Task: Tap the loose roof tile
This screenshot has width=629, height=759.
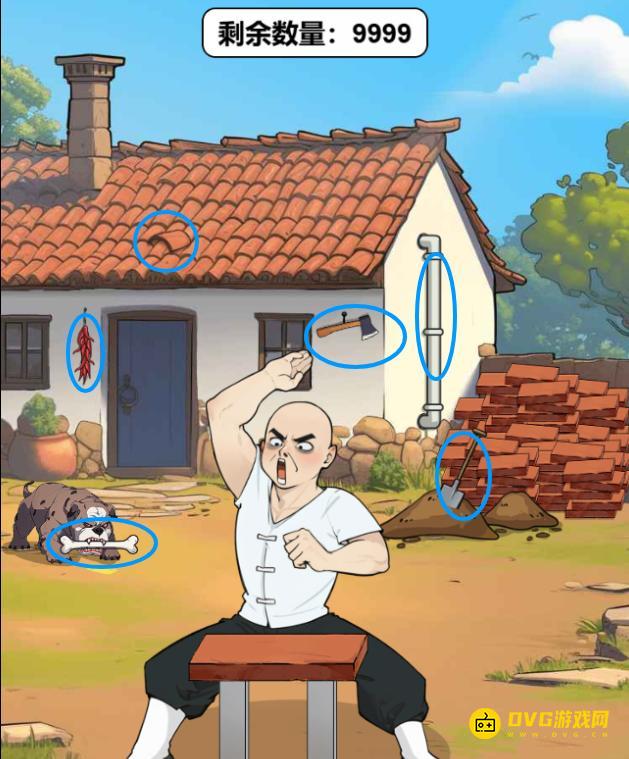Action: [x=165, y=242]
